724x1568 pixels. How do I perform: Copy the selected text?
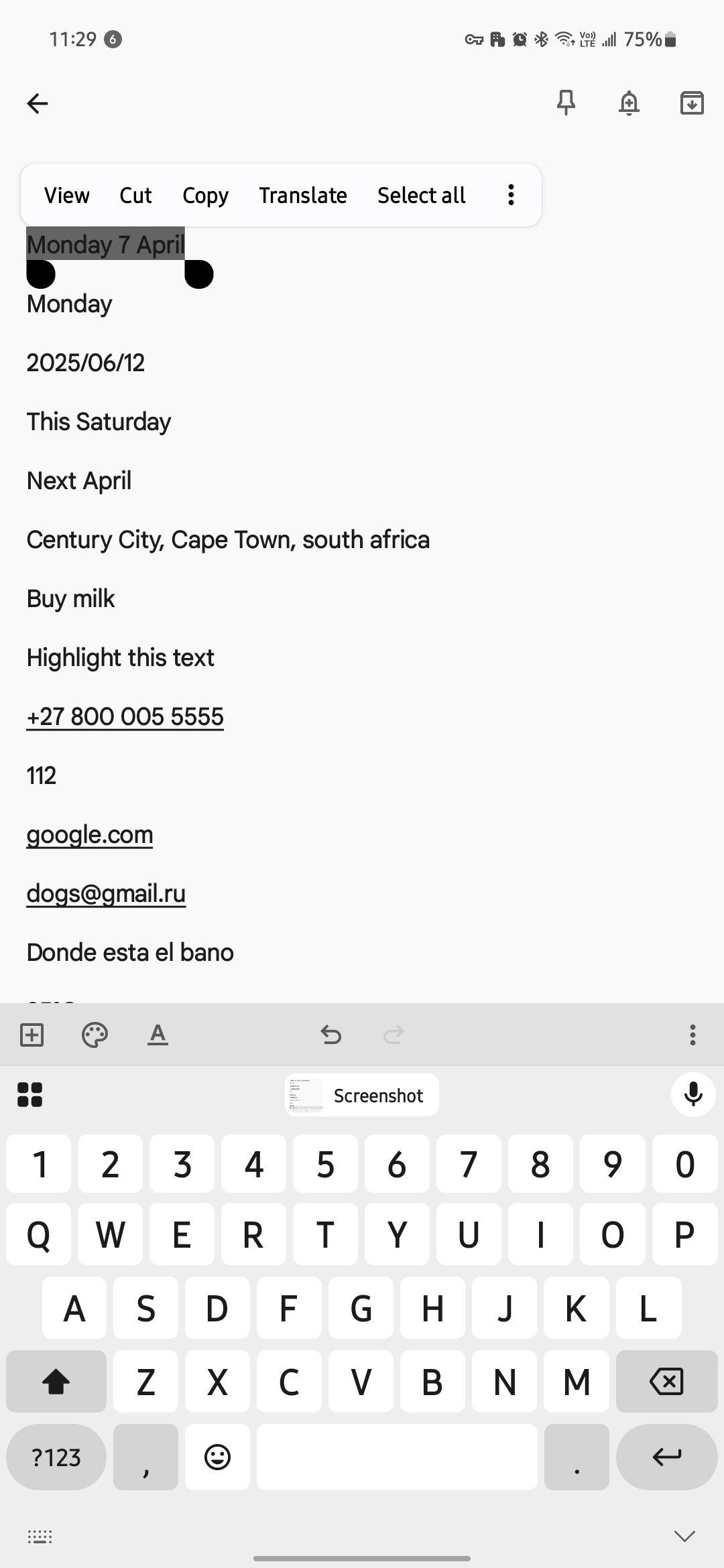205,196
